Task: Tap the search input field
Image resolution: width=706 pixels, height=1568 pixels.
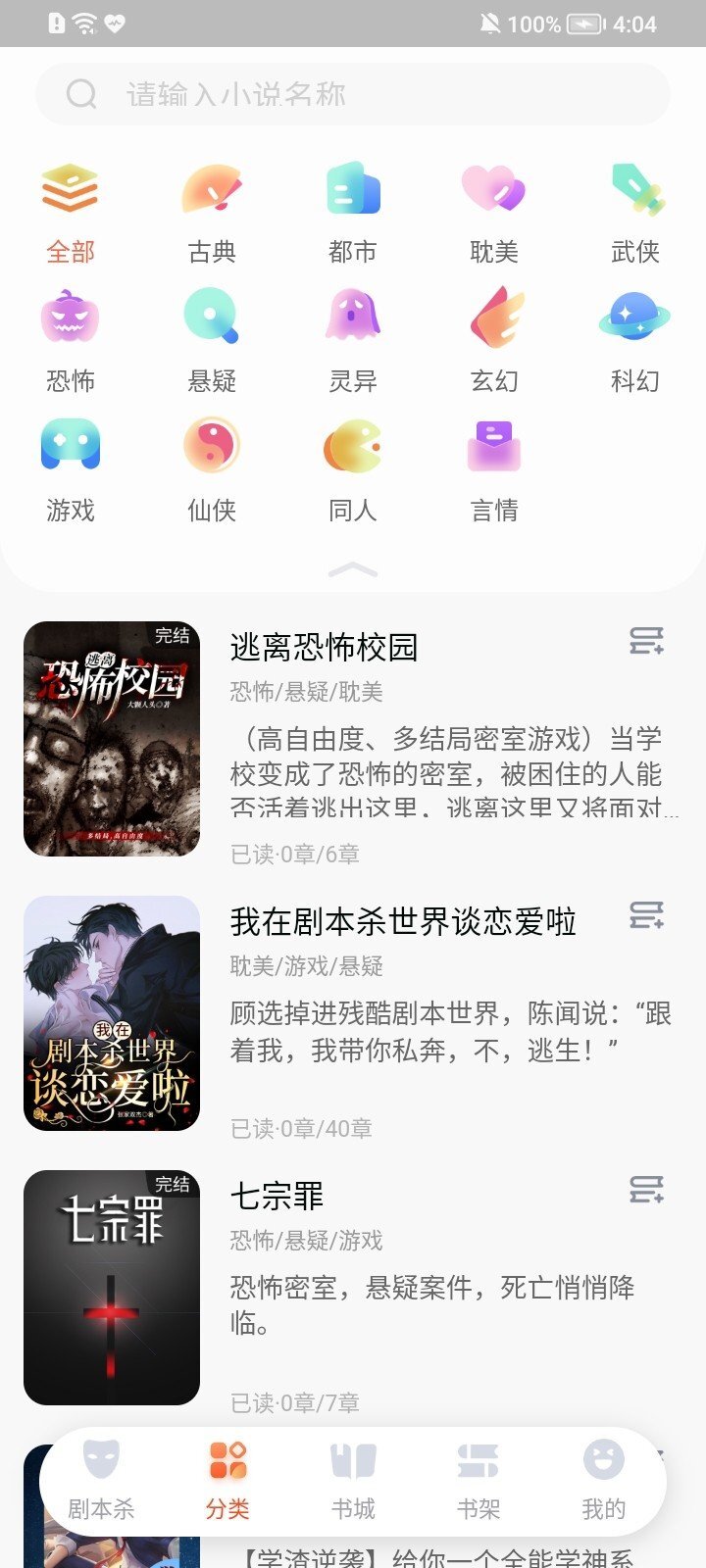Action: click(353, 93)
